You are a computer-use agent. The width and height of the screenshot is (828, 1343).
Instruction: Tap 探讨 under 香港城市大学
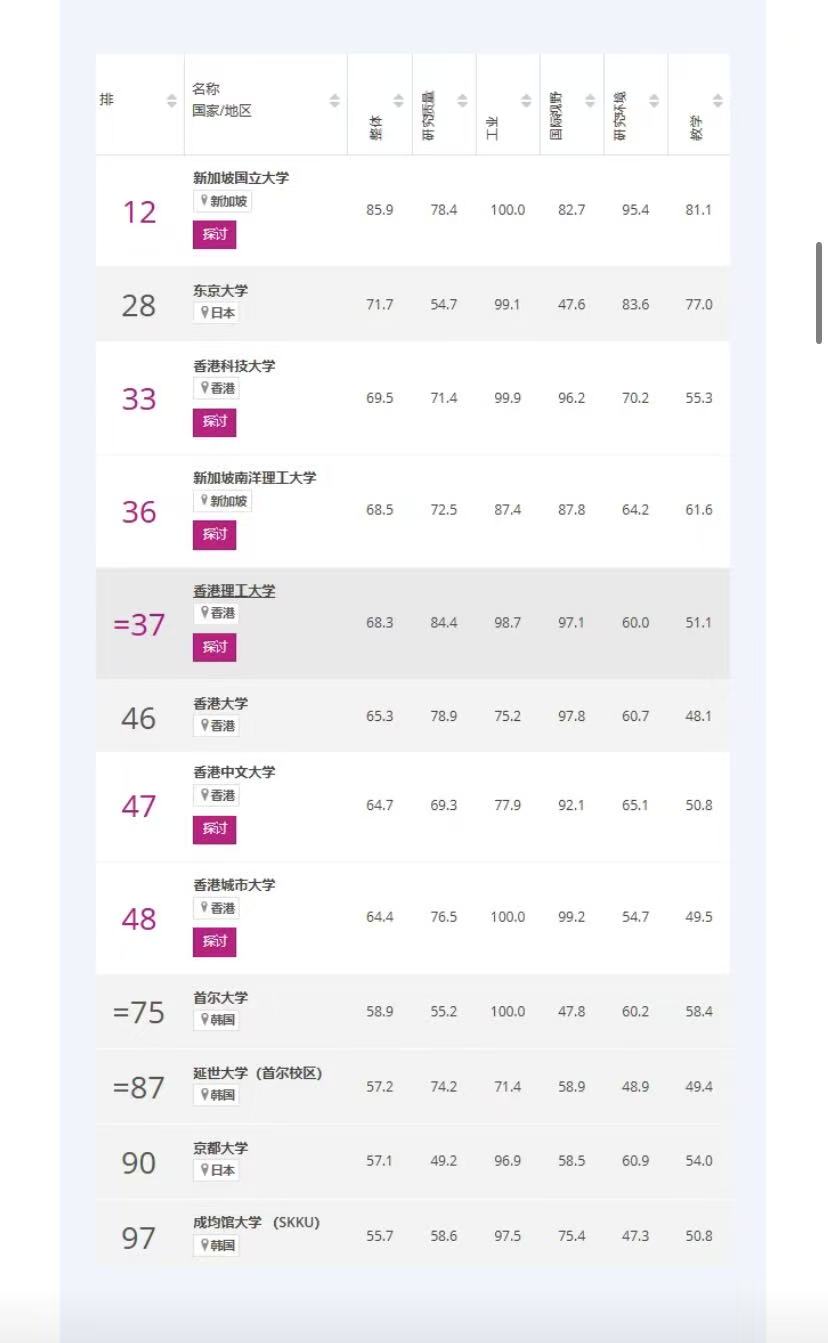click(215, 942)
